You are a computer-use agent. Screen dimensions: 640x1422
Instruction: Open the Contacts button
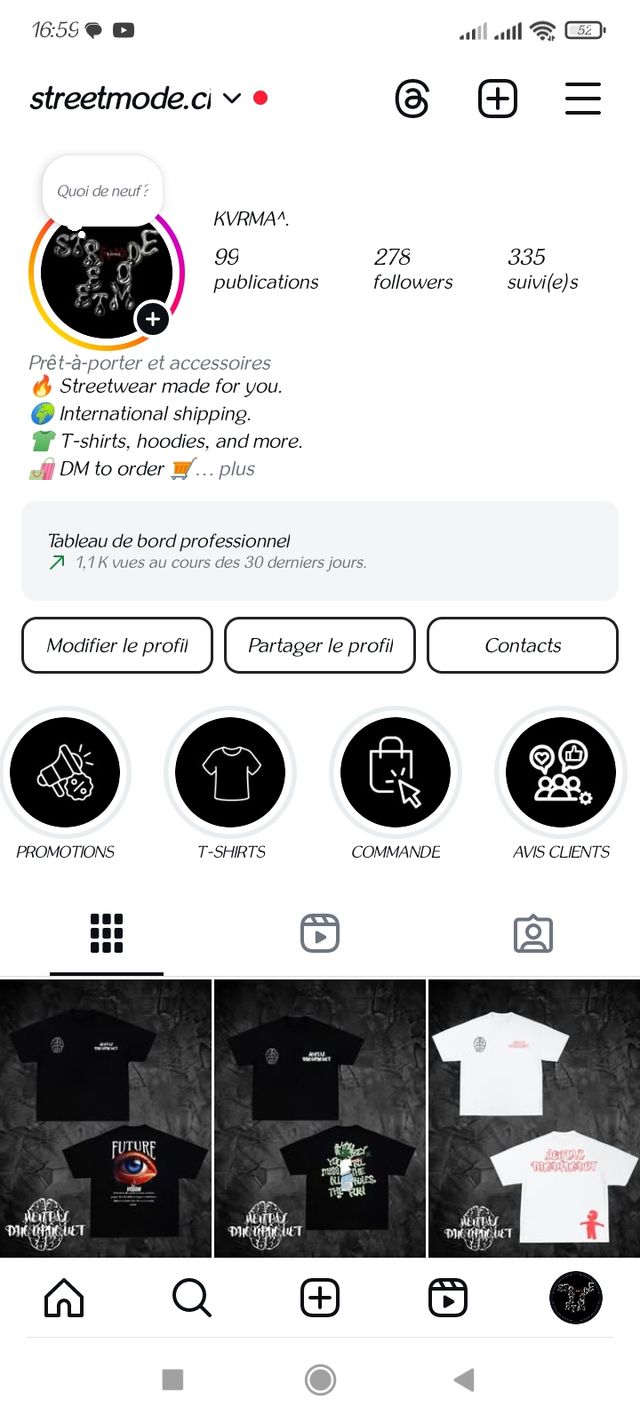522,645
